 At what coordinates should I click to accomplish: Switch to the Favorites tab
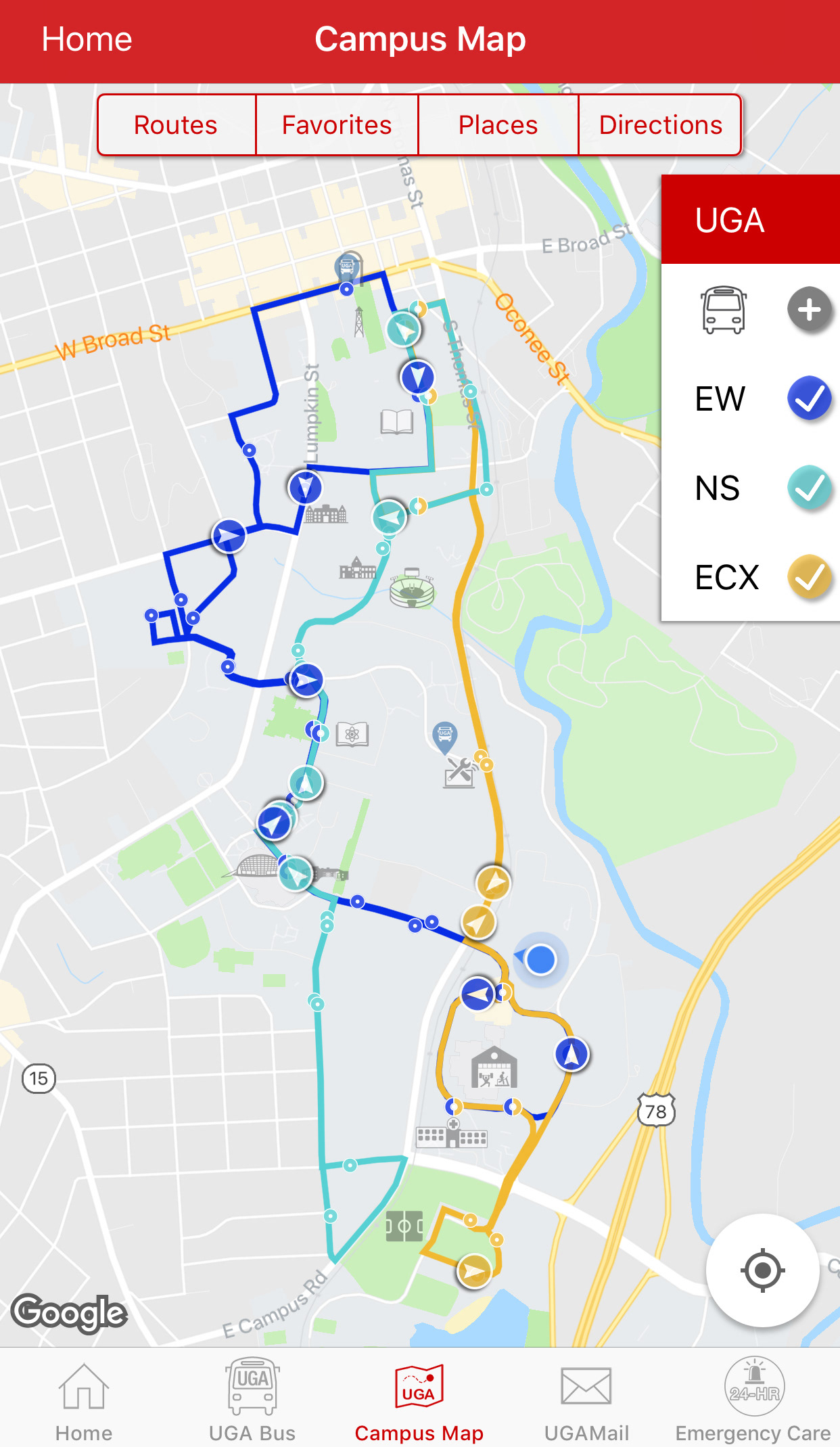pos(337,125)
